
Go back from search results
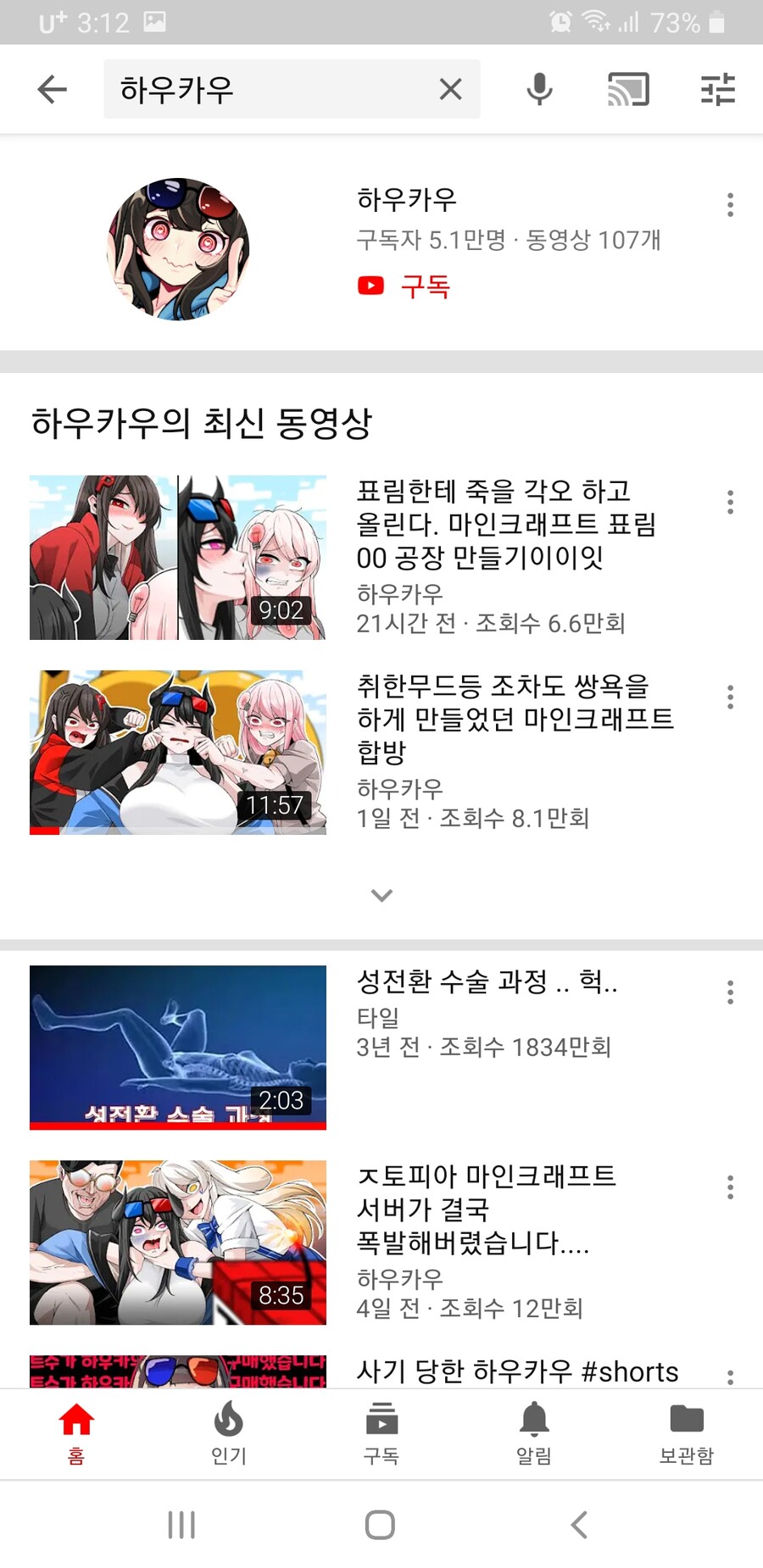coord(52,89)
